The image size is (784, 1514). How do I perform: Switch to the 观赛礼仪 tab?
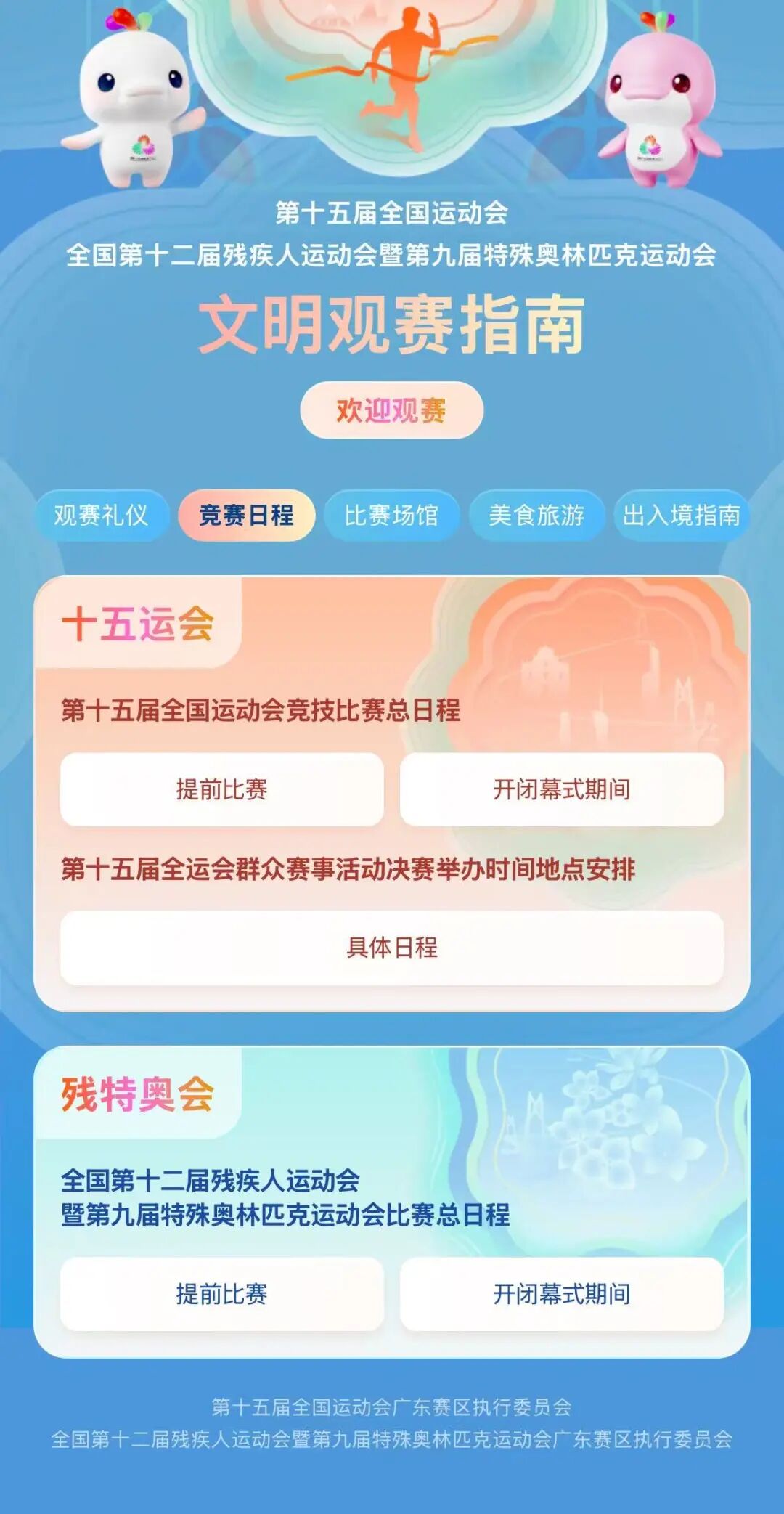102,516
